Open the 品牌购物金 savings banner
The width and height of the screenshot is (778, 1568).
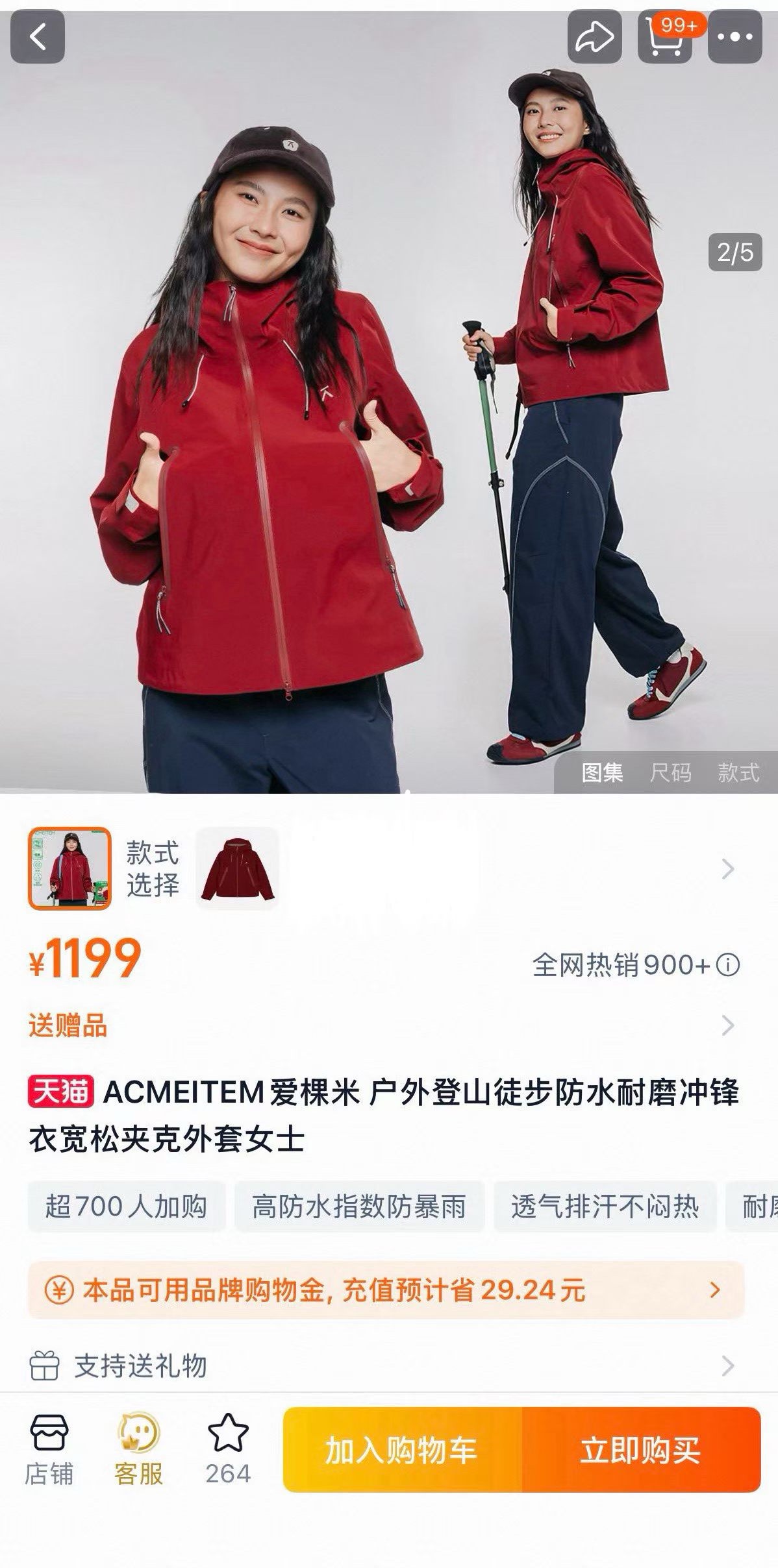coord(386,1290)
